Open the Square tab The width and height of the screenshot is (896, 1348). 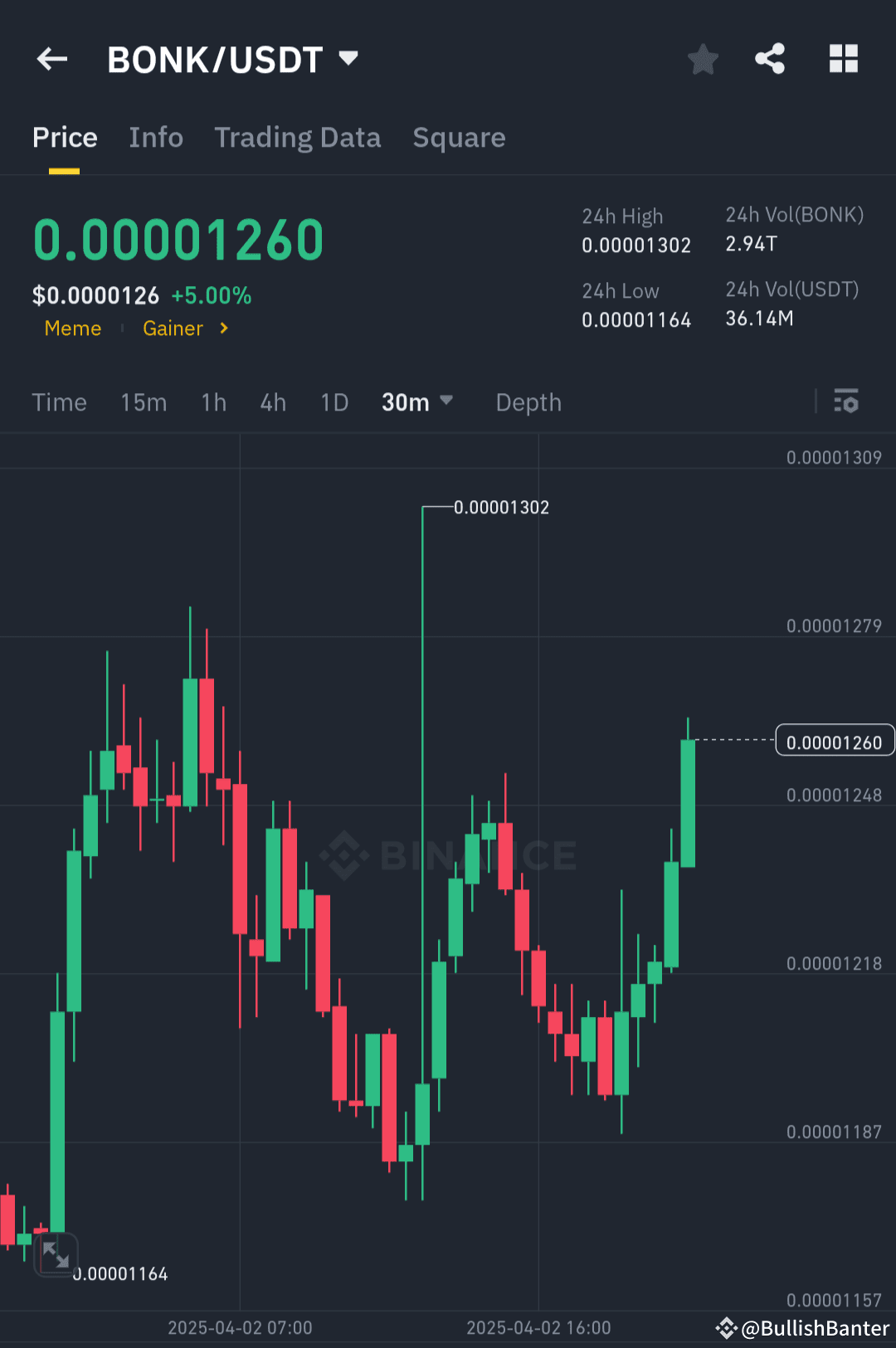(x=459, y=137)
